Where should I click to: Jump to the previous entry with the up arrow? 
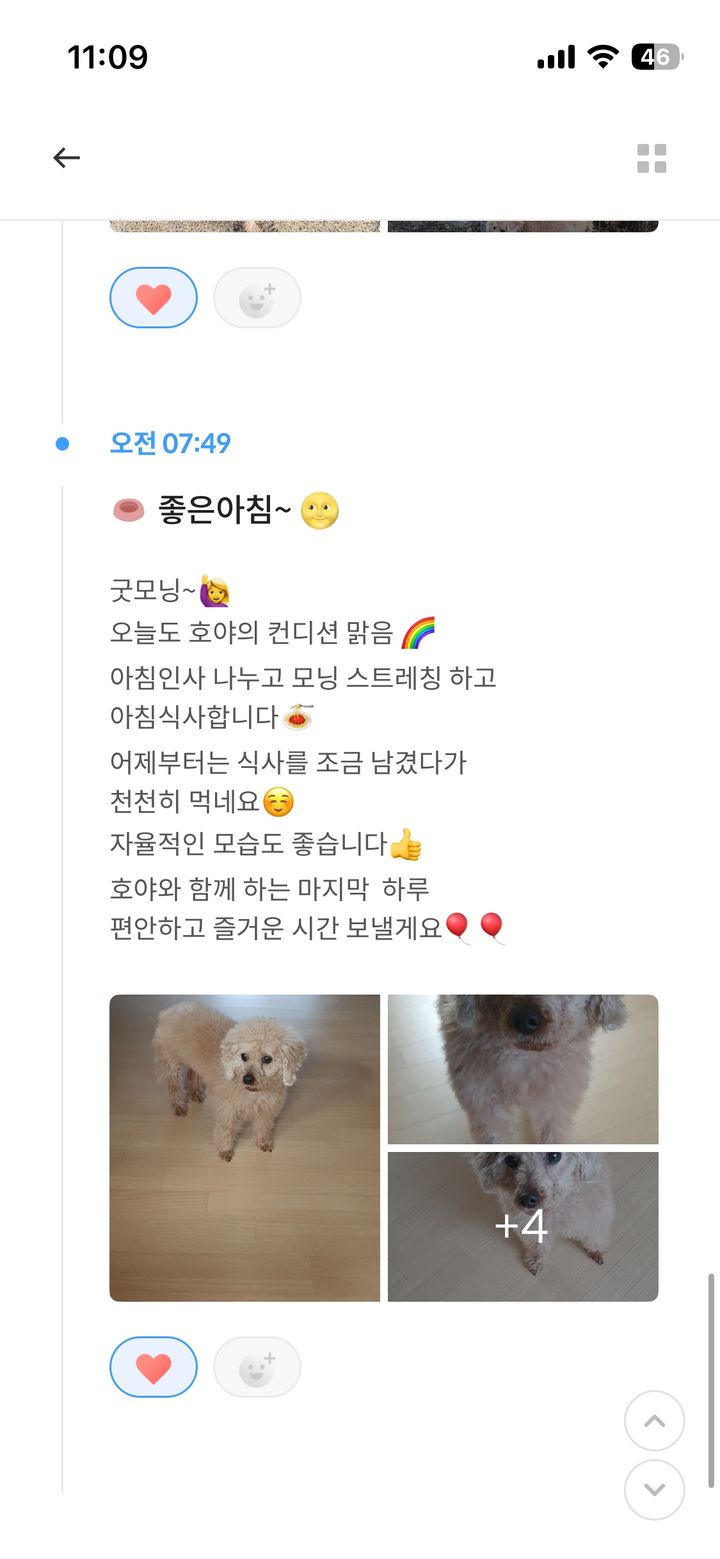click(654, 1421)
